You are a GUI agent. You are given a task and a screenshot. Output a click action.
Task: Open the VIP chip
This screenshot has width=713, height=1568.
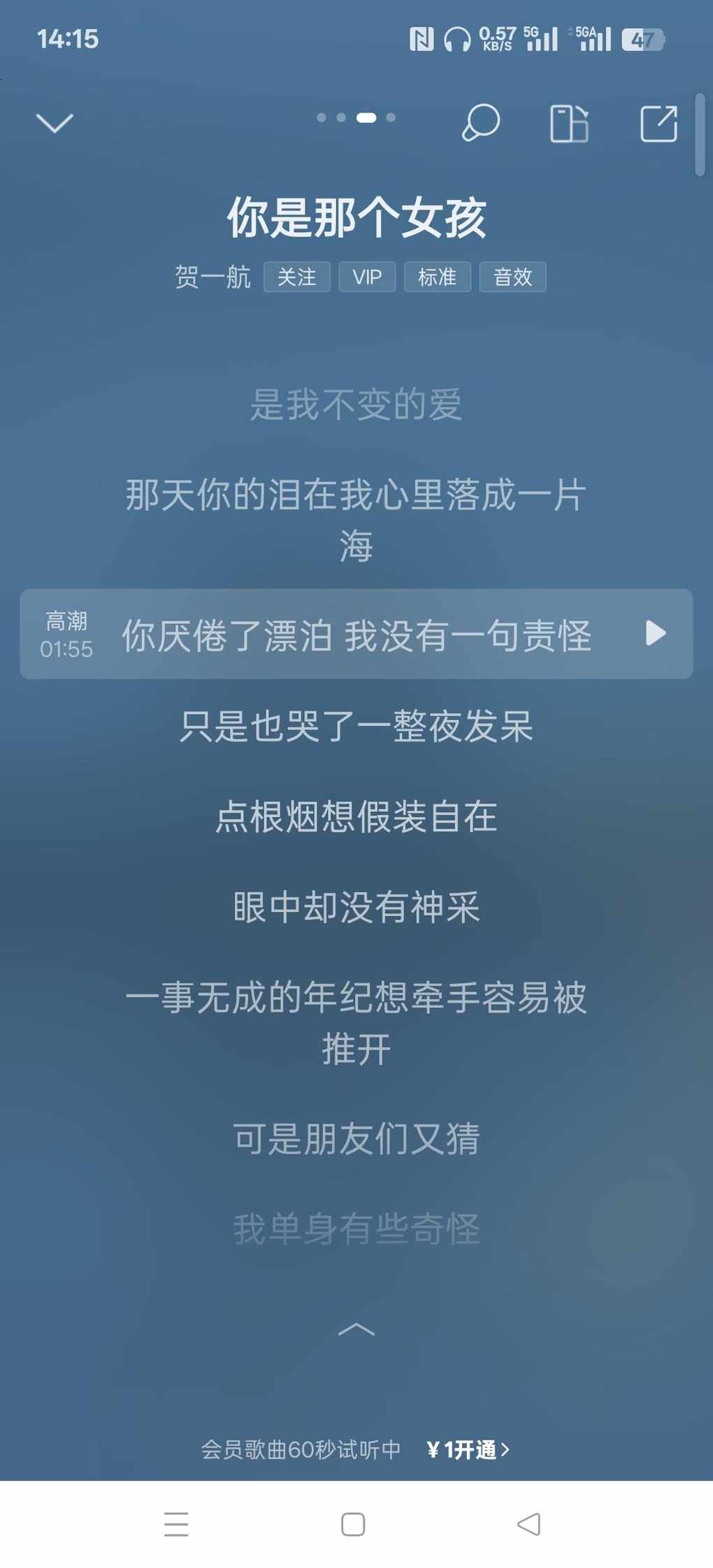point(367,277)
